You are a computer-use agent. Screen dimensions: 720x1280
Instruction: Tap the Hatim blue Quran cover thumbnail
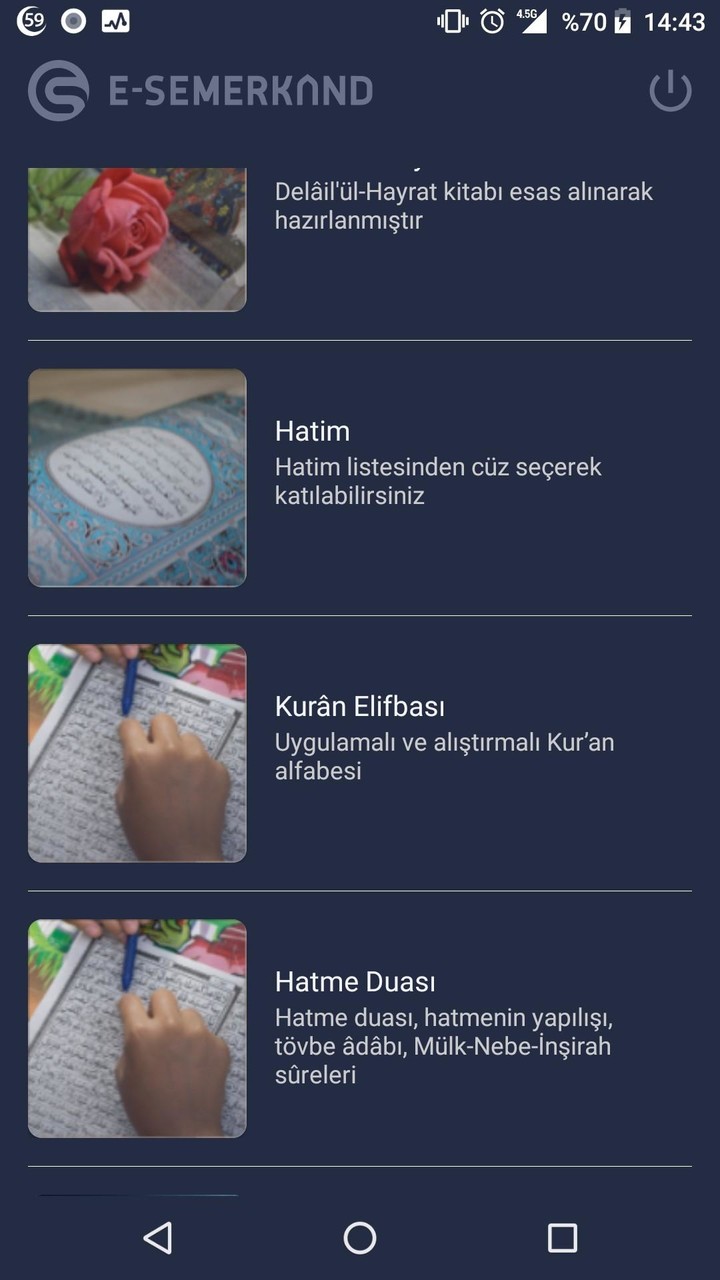[137, 477]
